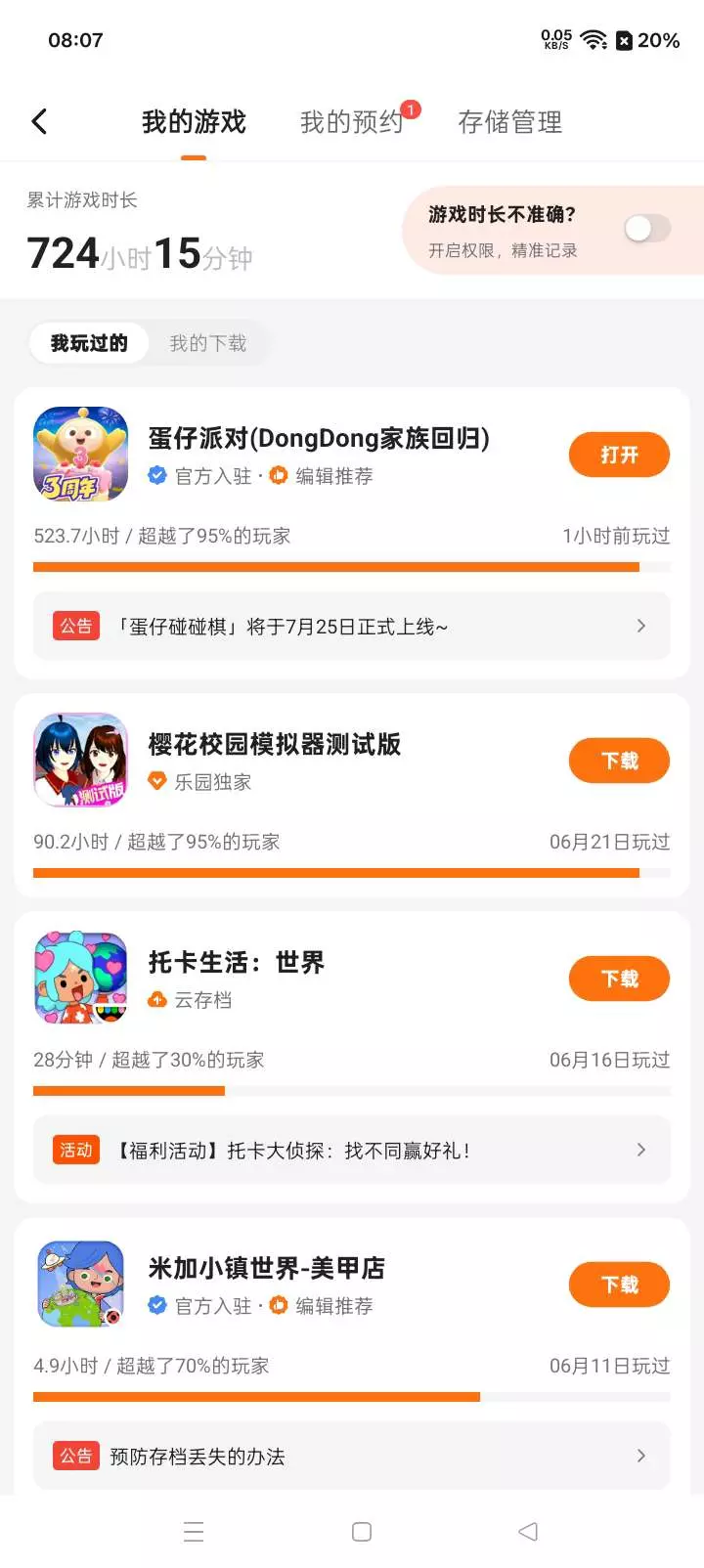The image size is (704, 1568).
Task: Tap the system home button
Action: 362,1532
